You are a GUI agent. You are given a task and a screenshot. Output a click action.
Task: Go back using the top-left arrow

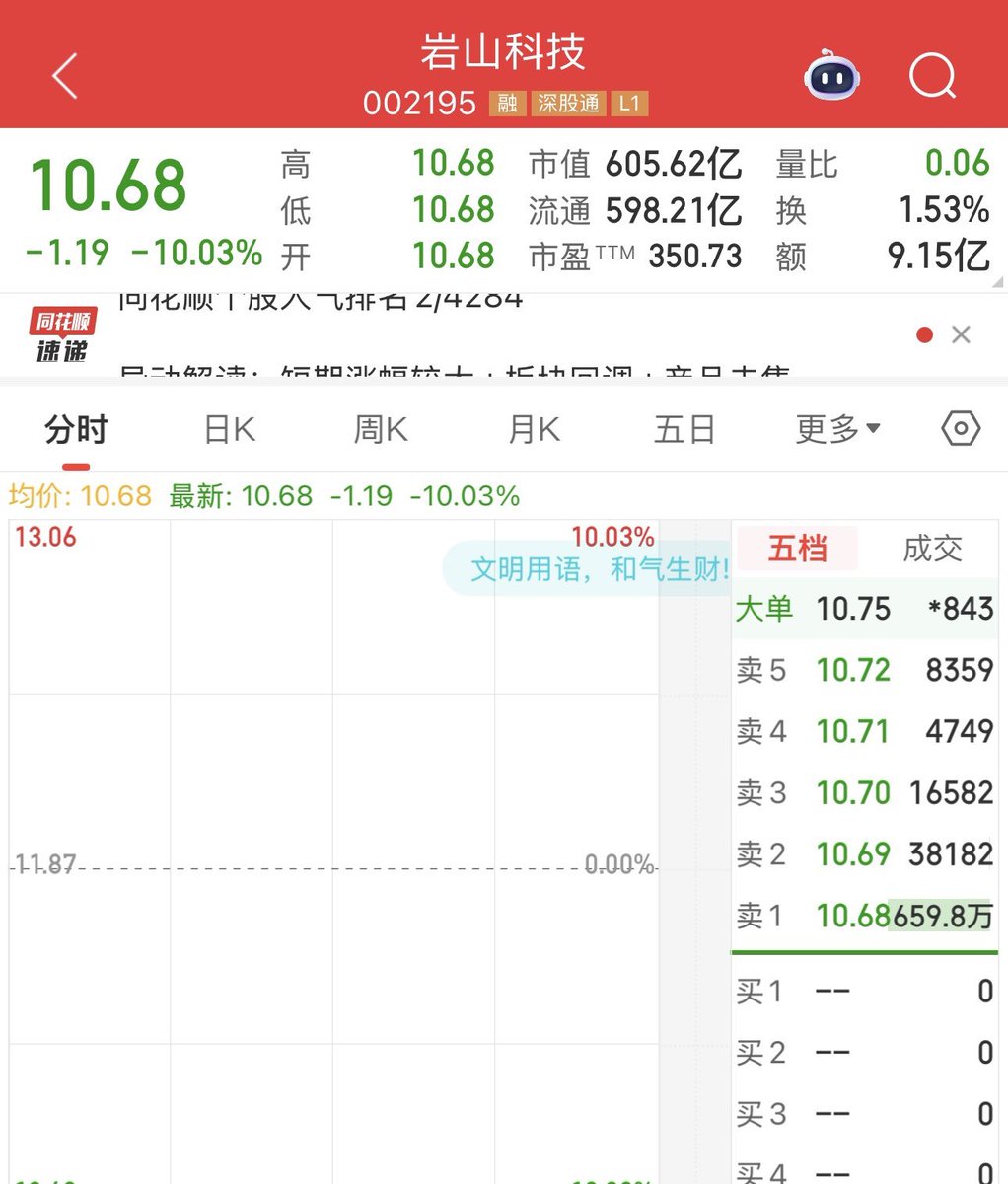tap(65, 76)
